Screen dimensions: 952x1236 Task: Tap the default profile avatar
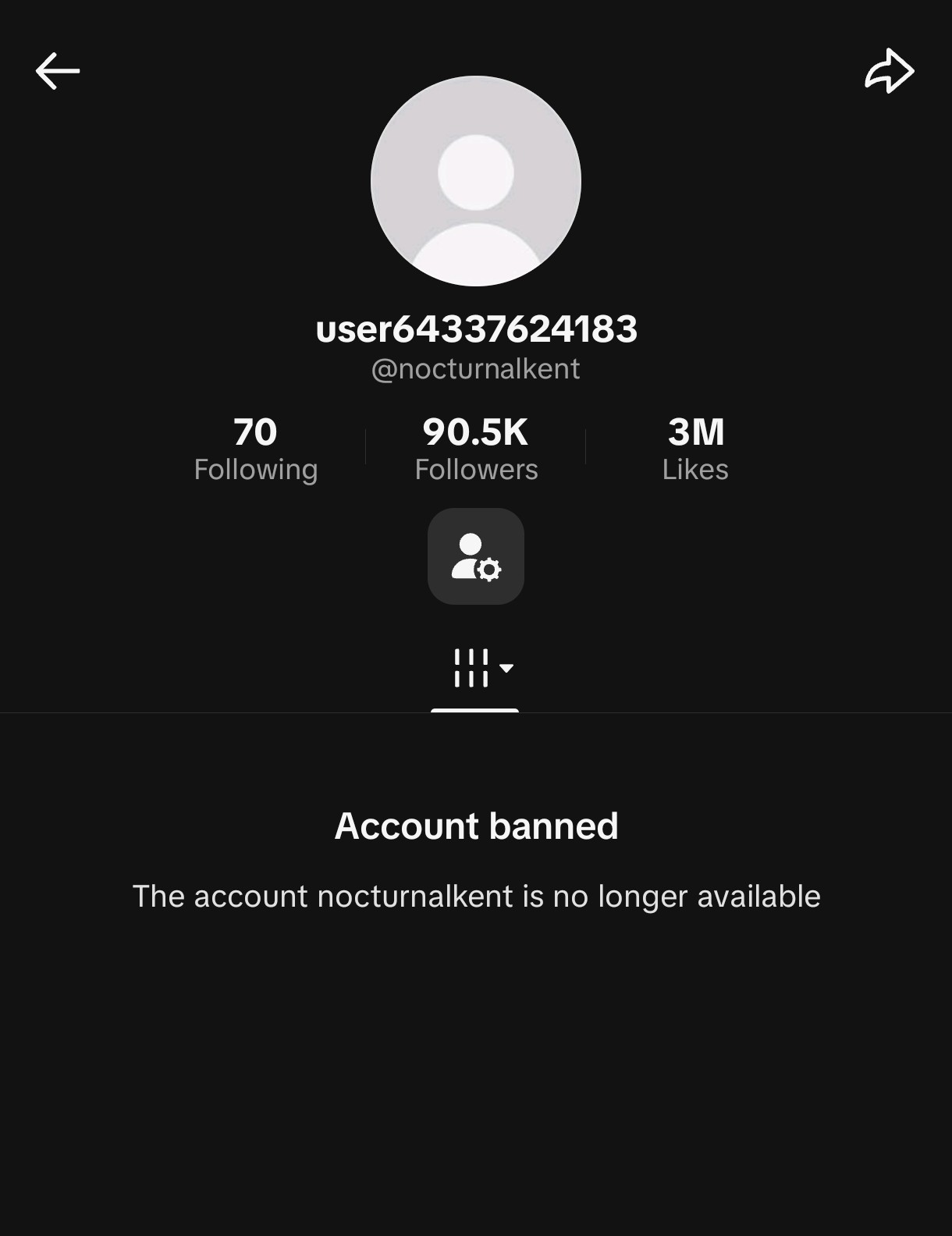coord(475,181)
